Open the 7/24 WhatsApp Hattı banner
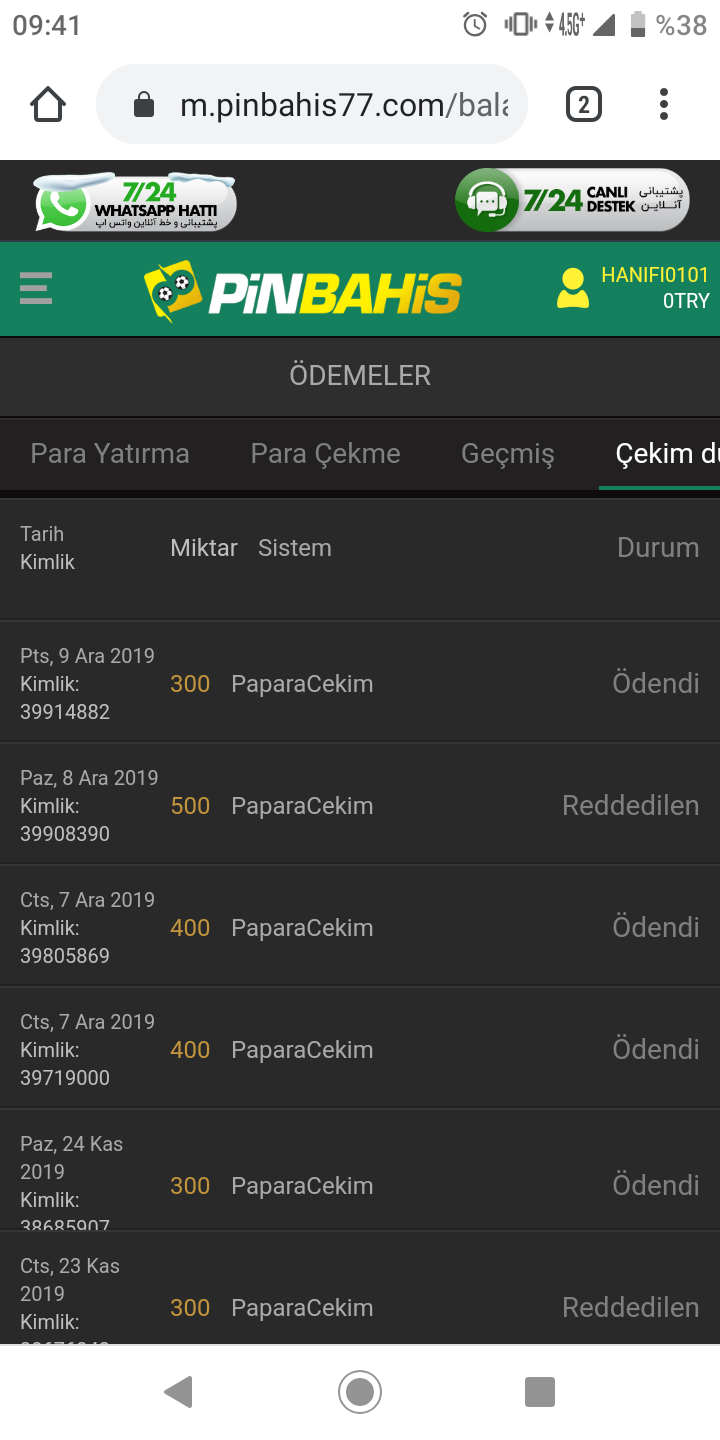The width and height of the screenshot is (720, 1440). click(135, 201)
